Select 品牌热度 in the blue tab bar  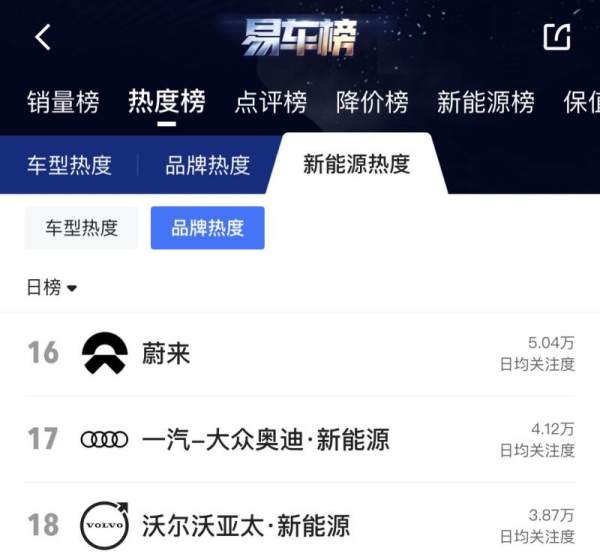tap(207, 165)
